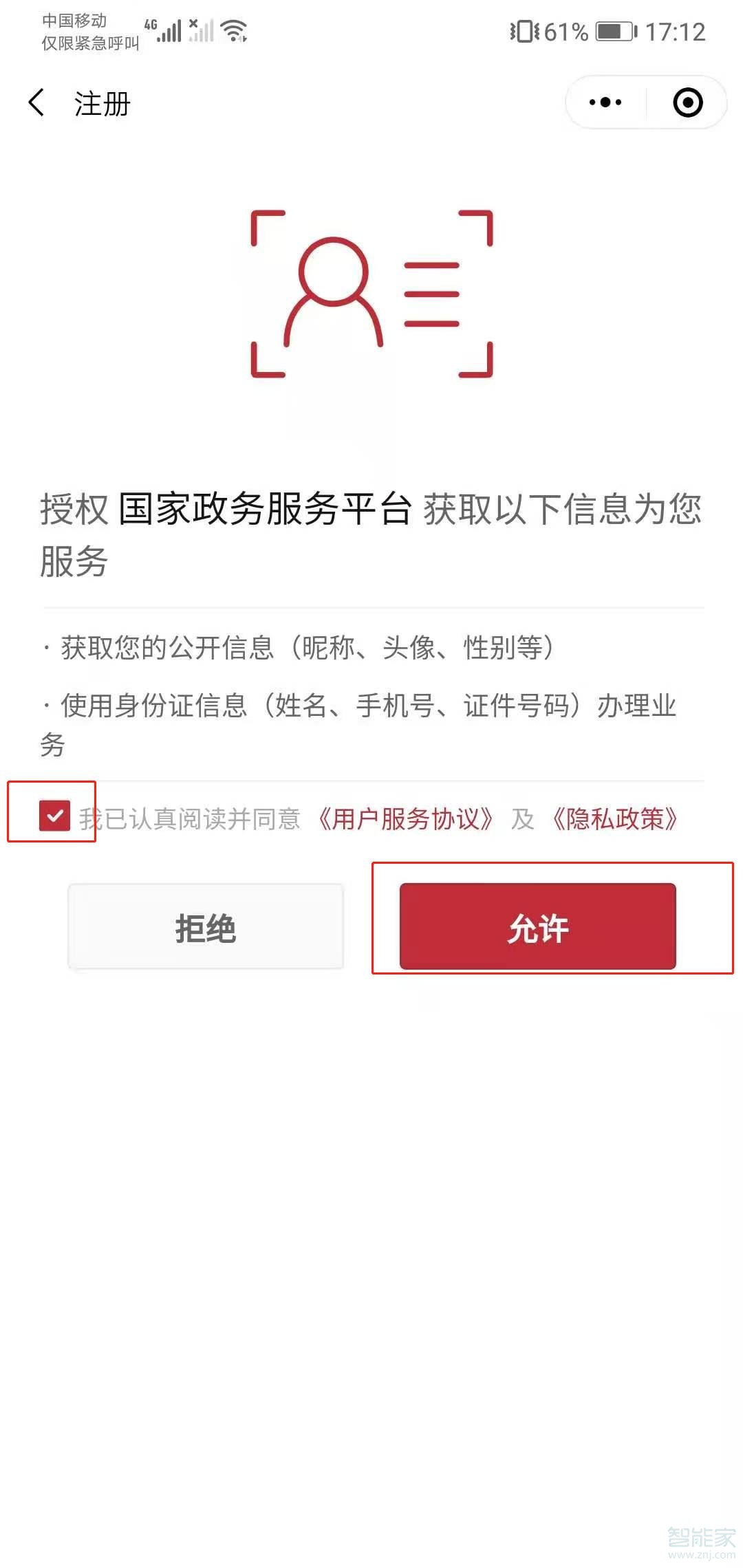The image size is (743, 1568).
Task: Tap 允许 to grant authorization
Action: (537, 927)
